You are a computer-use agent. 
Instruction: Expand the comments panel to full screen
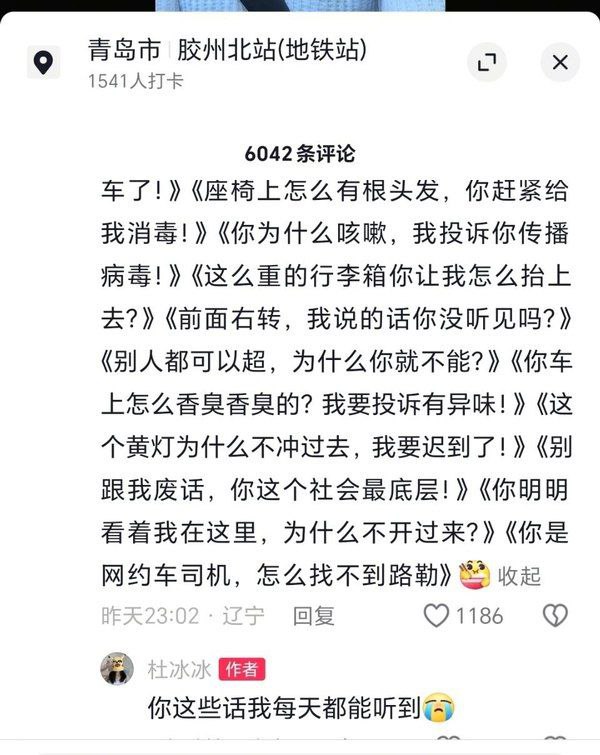point(487,62)
